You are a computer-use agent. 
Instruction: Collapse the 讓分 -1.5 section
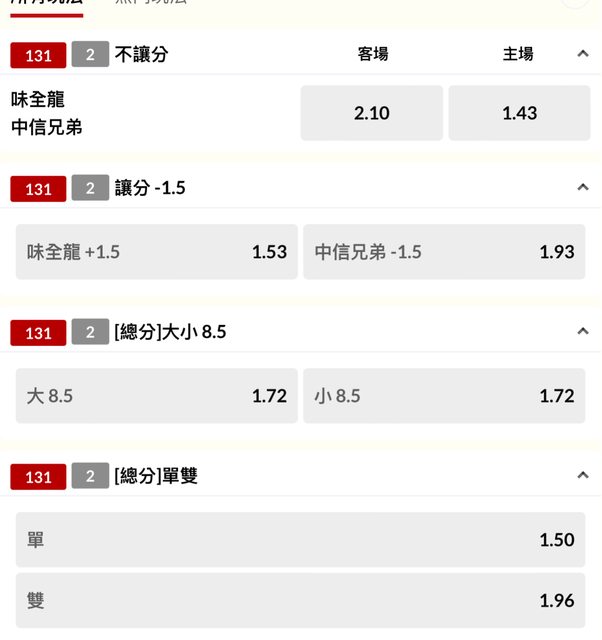583,187
